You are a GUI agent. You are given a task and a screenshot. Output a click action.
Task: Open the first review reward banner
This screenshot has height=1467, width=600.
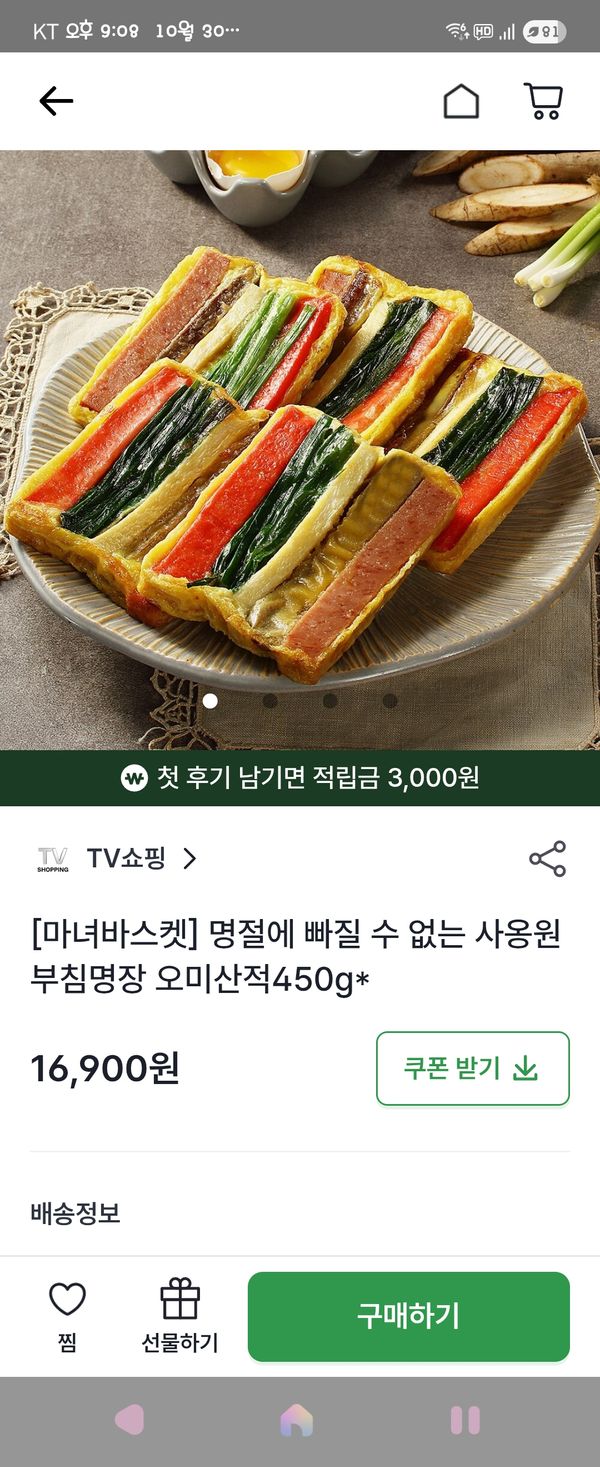click(x=300, y=778)
